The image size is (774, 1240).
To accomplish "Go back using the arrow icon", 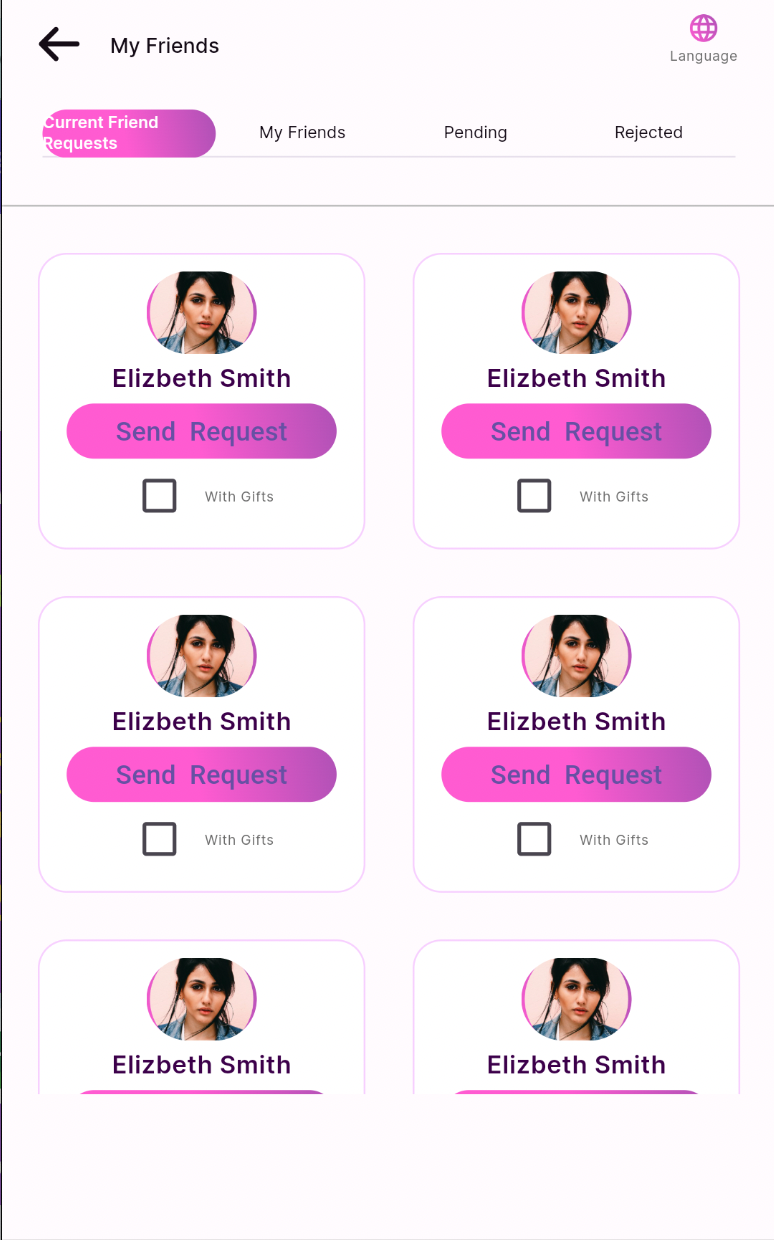I will click(x=59, y=44).
